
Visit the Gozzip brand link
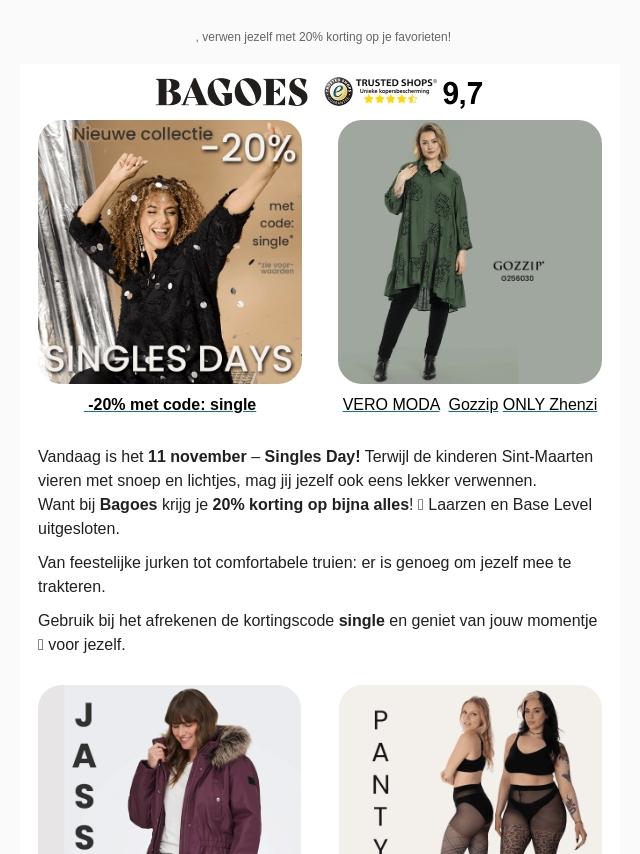[473, 405]
